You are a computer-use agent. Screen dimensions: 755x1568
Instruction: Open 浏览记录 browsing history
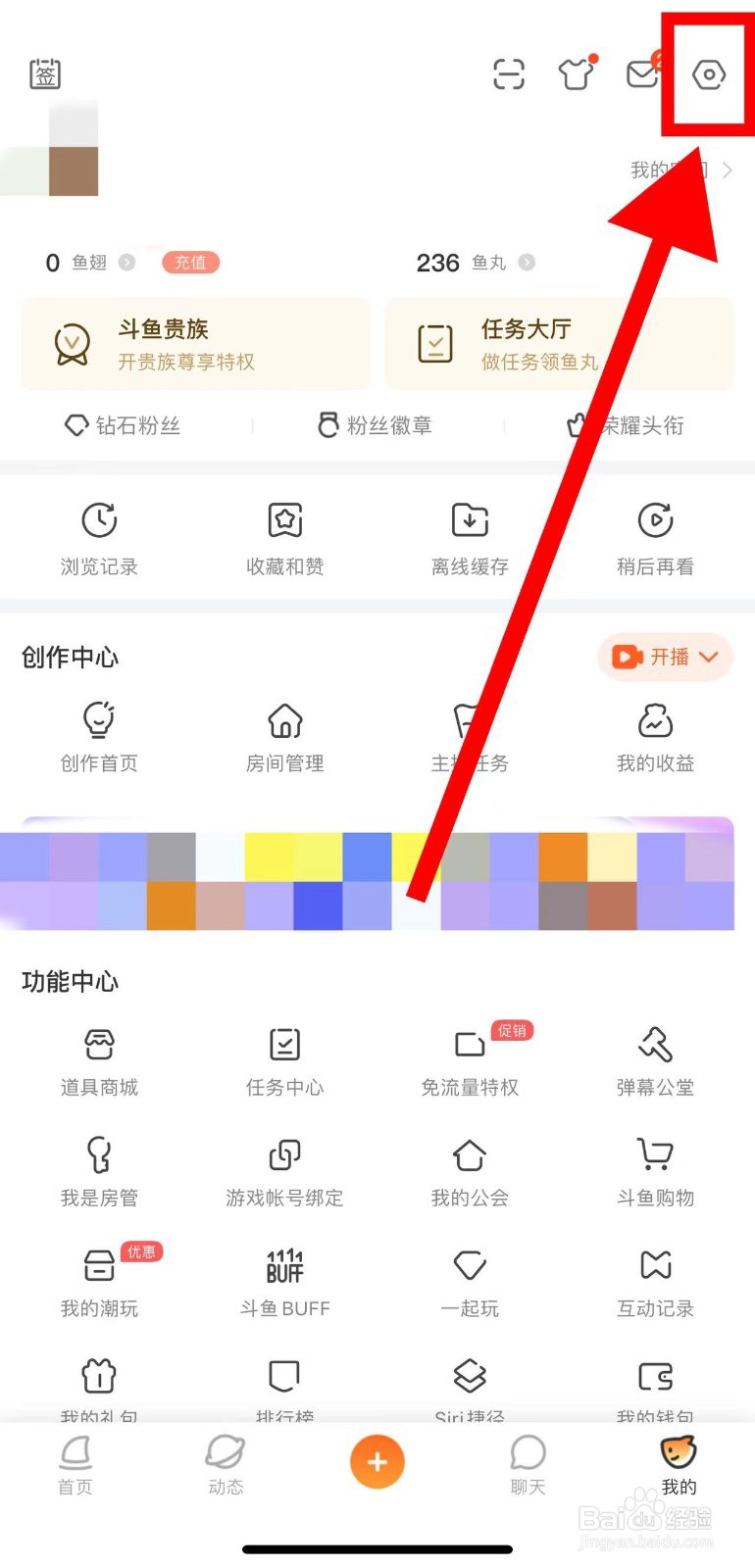tap(99, 534)
